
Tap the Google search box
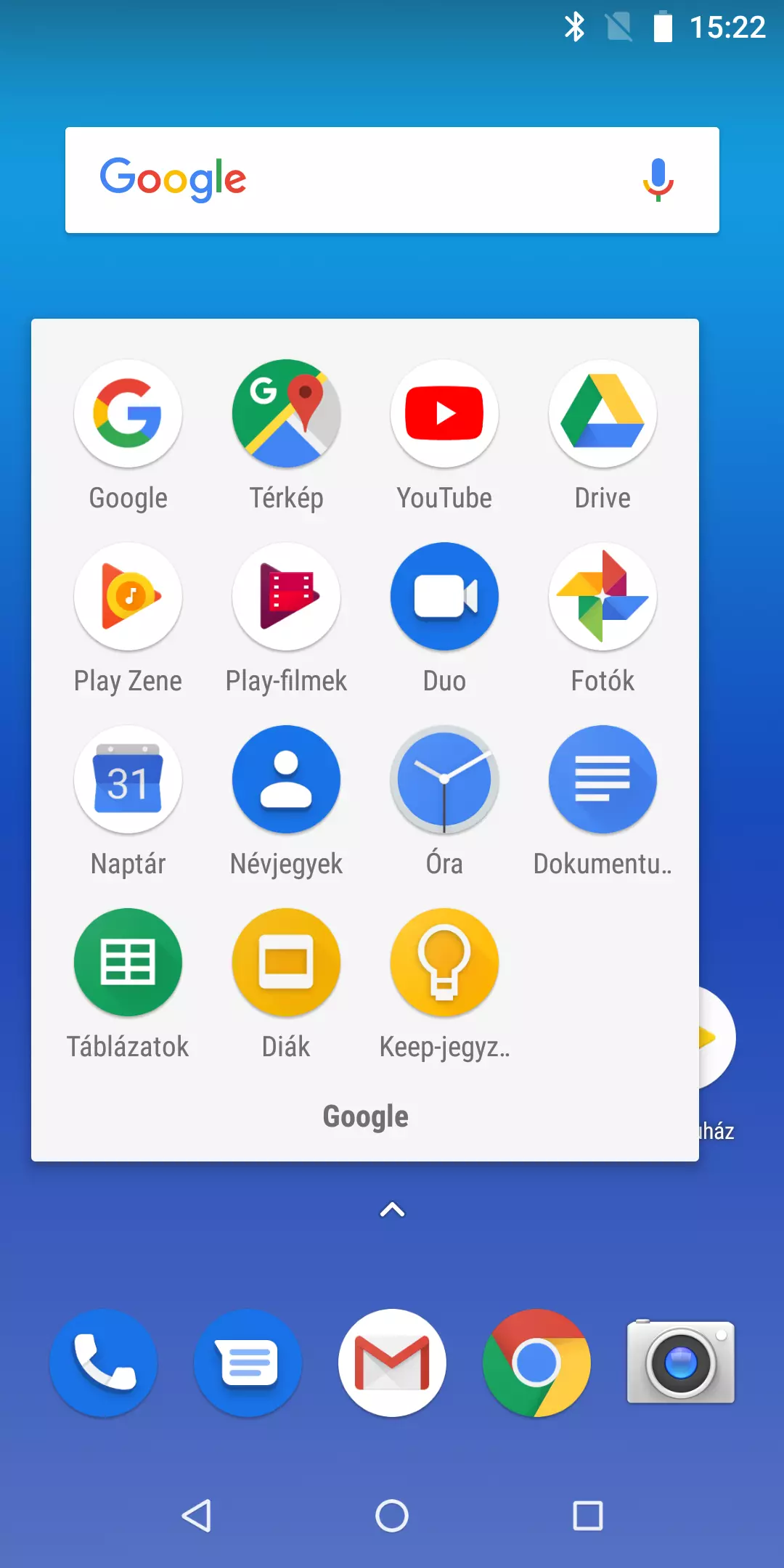392,180
